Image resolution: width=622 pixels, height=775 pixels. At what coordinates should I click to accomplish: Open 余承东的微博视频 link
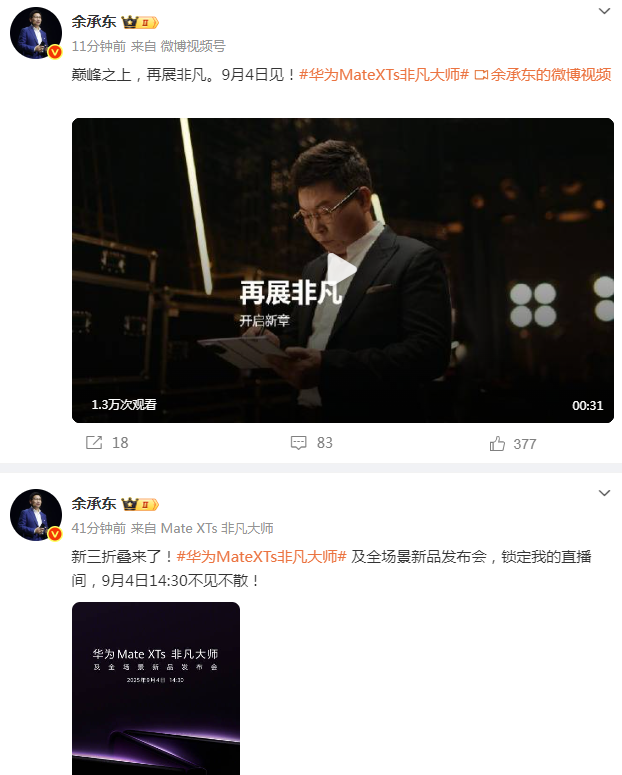[542, 75]
